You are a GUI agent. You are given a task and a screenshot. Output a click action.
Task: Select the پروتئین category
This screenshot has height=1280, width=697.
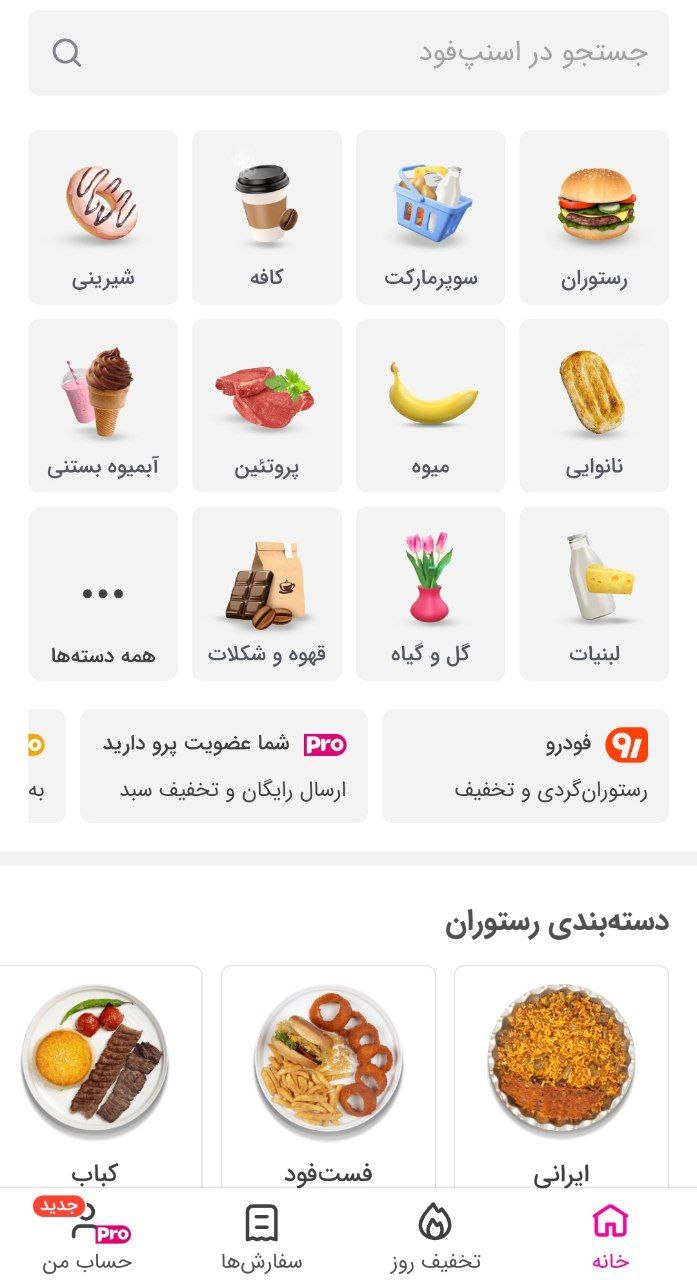coord(267,405)
